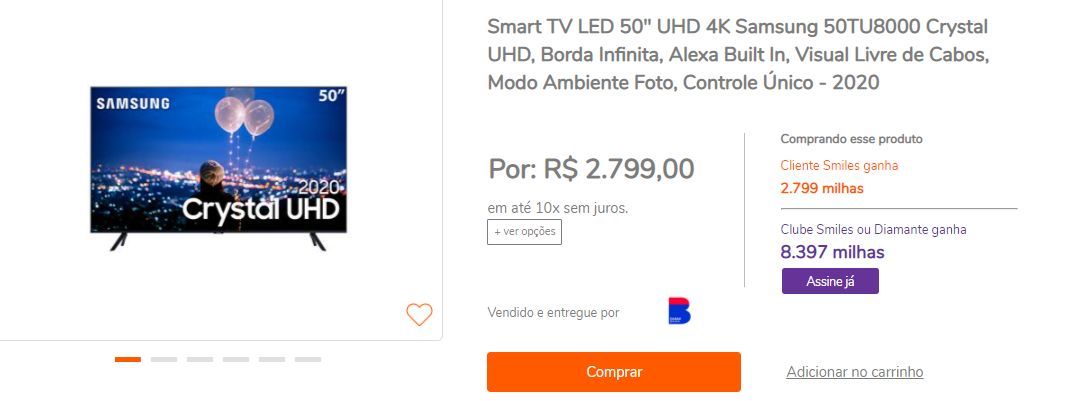Add the TV to favorites with the heart icon
Screen dimensions: 1077x401
pos(419,314)
